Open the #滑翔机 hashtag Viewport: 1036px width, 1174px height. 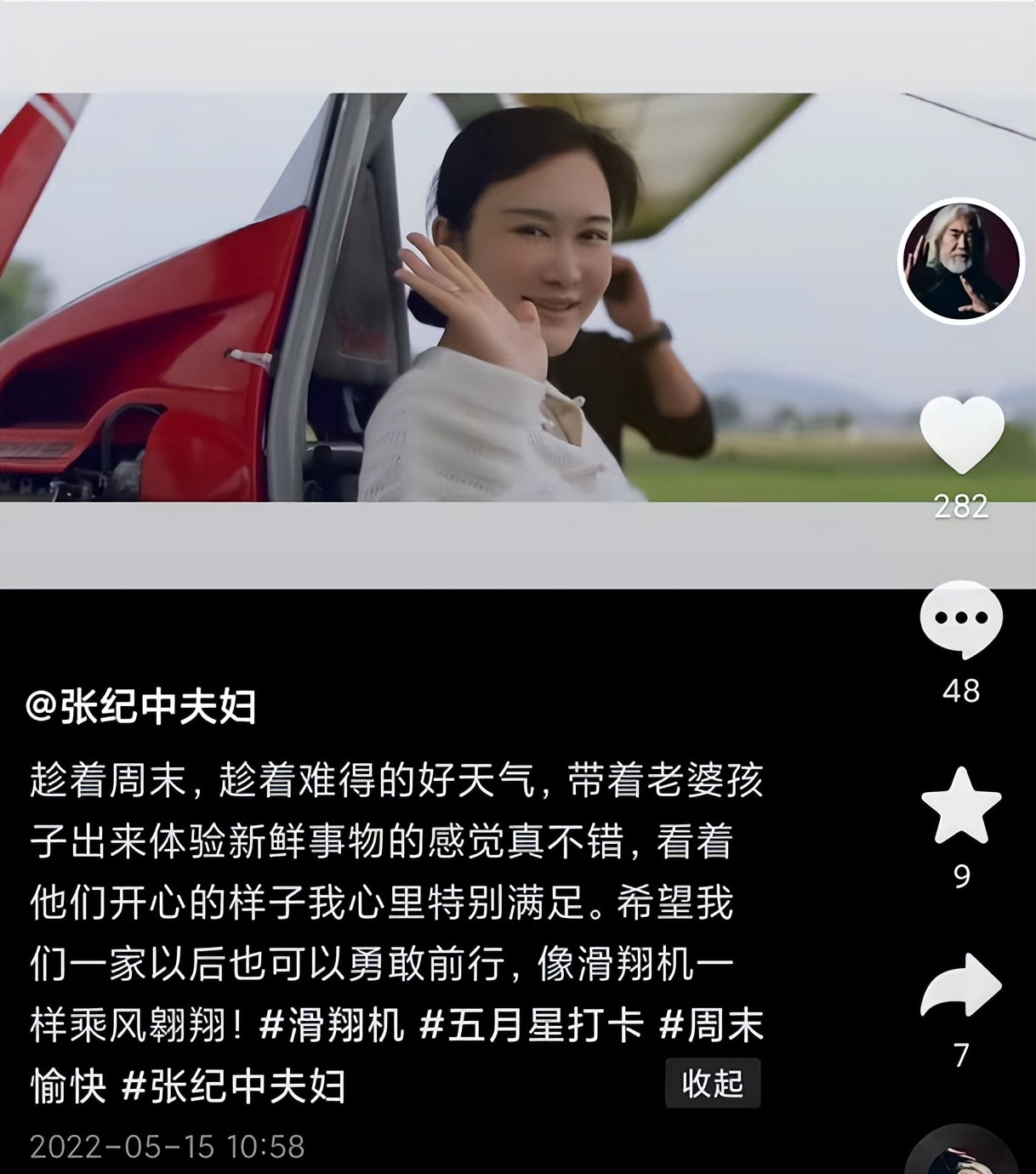tap(331, 1025)
